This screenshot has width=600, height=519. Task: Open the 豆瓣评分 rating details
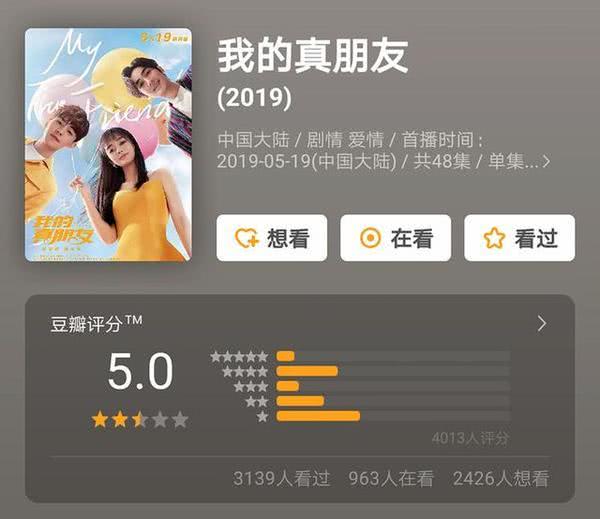coord(542,323)
